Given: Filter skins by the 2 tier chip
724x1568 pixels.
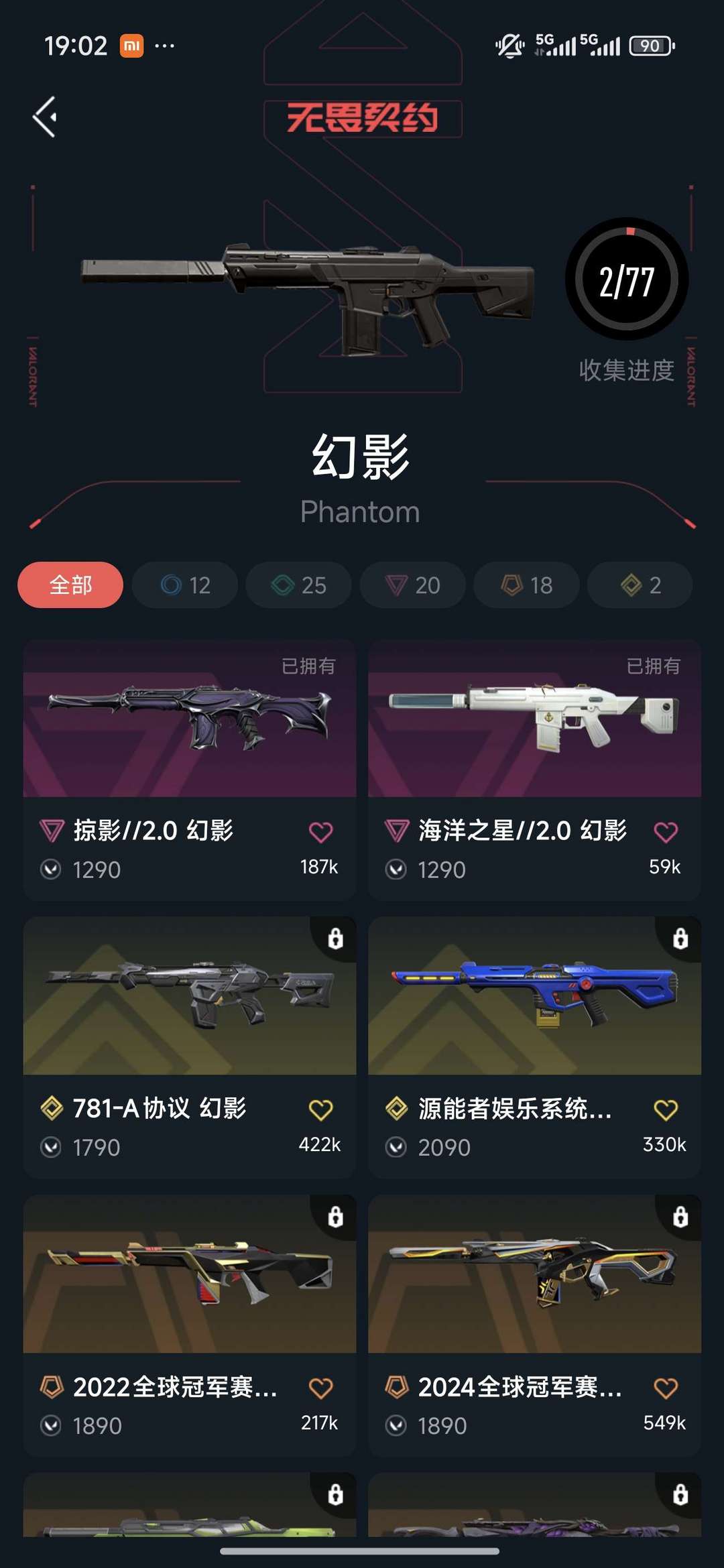Looking at the screenshot, I should click(640, 585).
